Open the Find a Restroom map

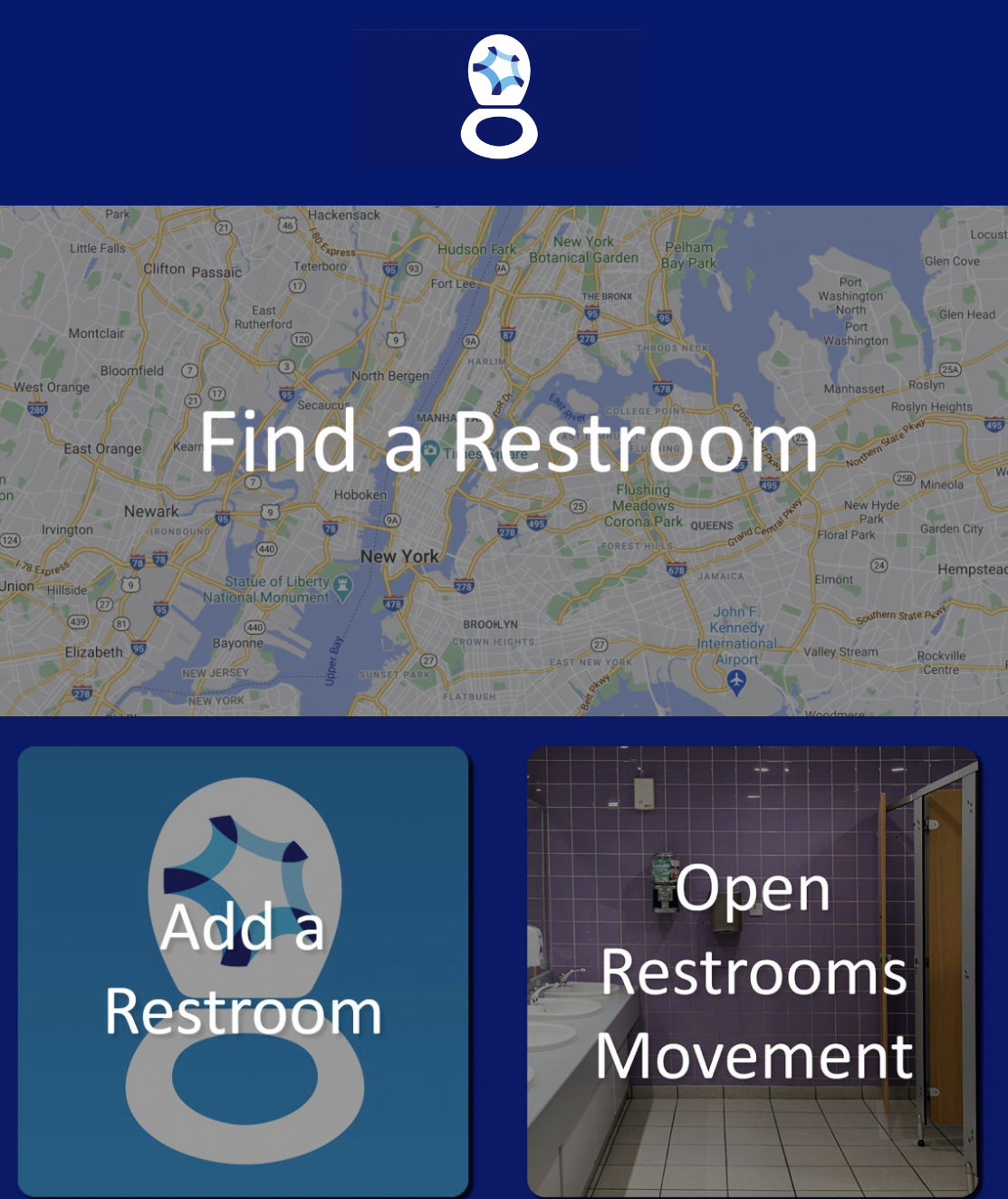click(x=504, y=444)
